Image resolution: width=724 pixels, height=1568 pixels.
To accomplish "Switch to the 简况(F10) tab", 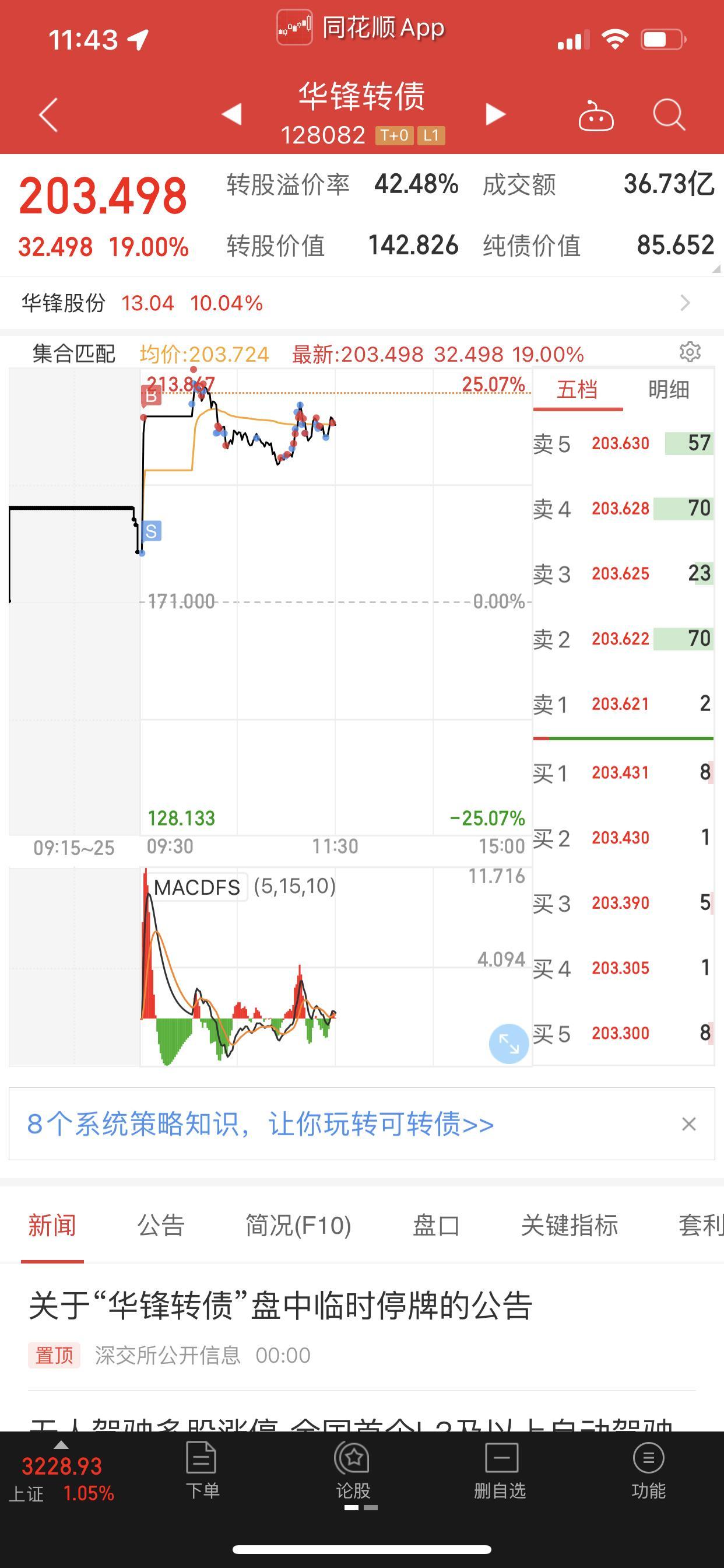I will click(x=298, y=1224).
